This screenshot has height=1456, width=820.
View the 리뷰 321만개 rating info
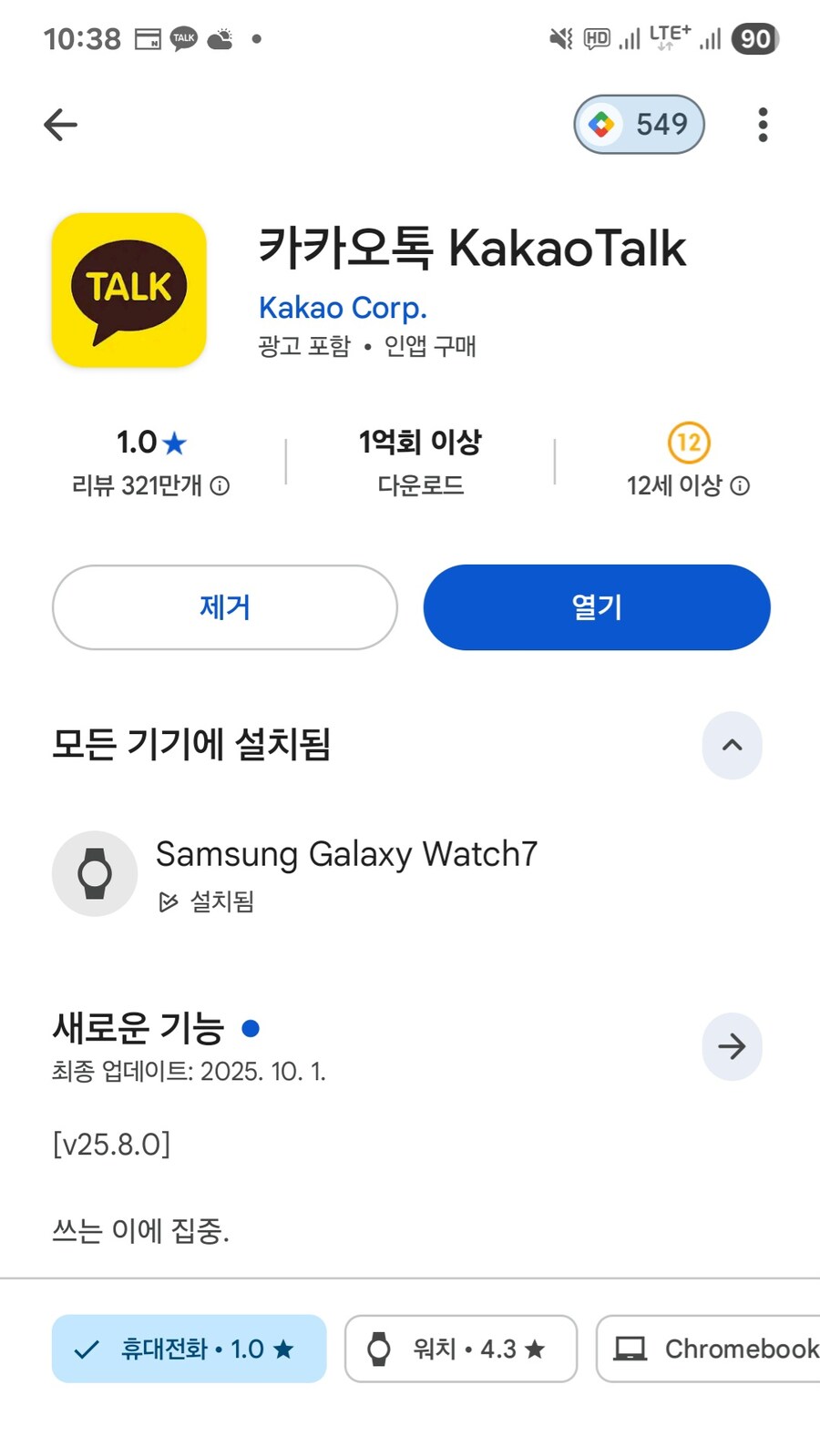pos(150,484)
